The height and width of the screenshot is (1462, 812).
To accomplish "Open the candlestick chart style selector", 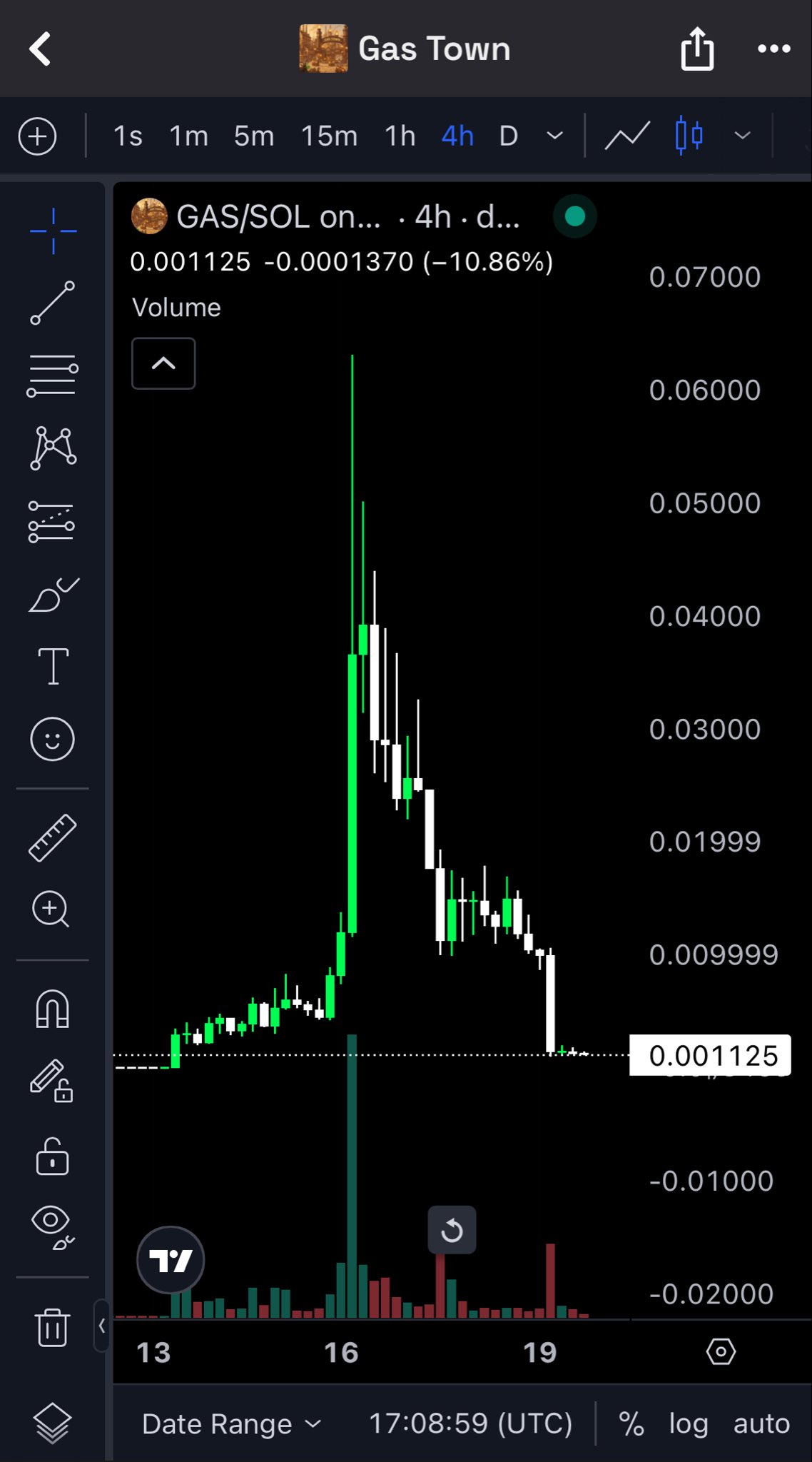I will click(689, 136).
